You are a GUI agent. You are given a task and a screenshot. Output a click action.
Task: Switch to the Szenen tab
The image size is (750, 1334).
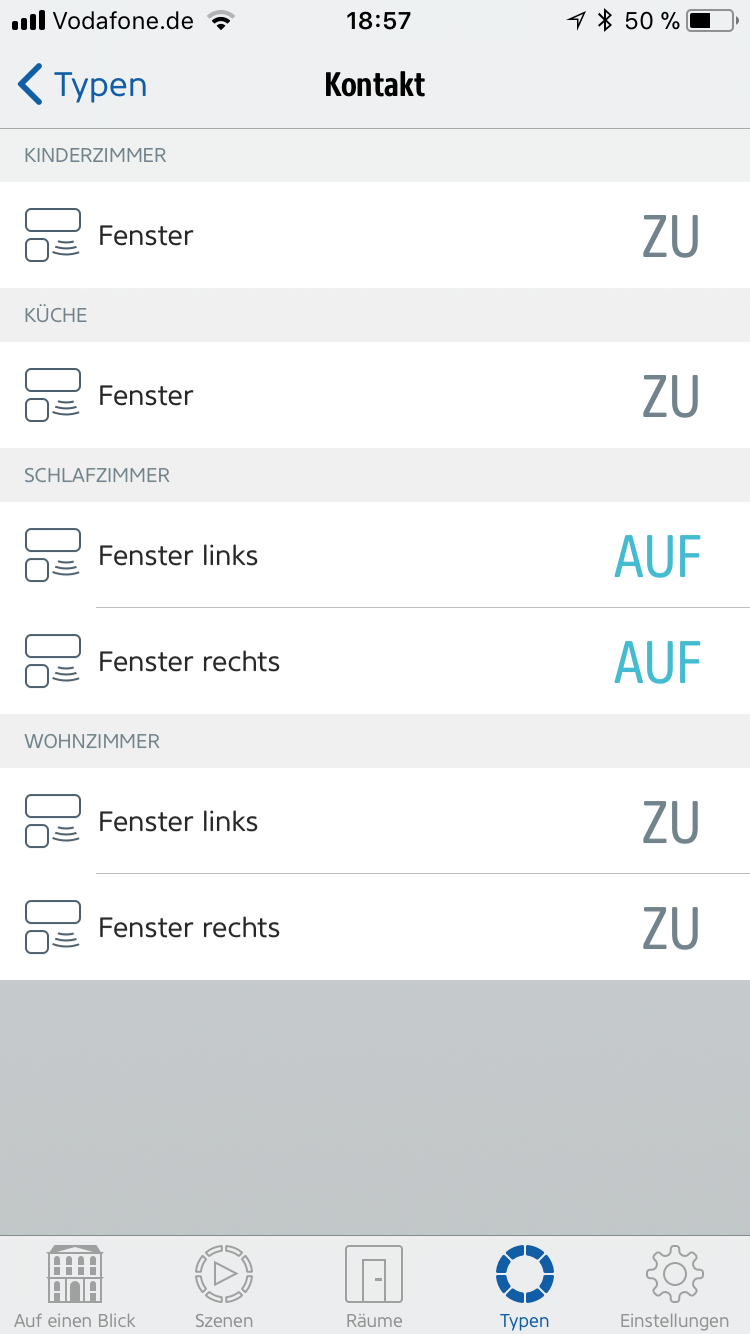(224, 1286)
